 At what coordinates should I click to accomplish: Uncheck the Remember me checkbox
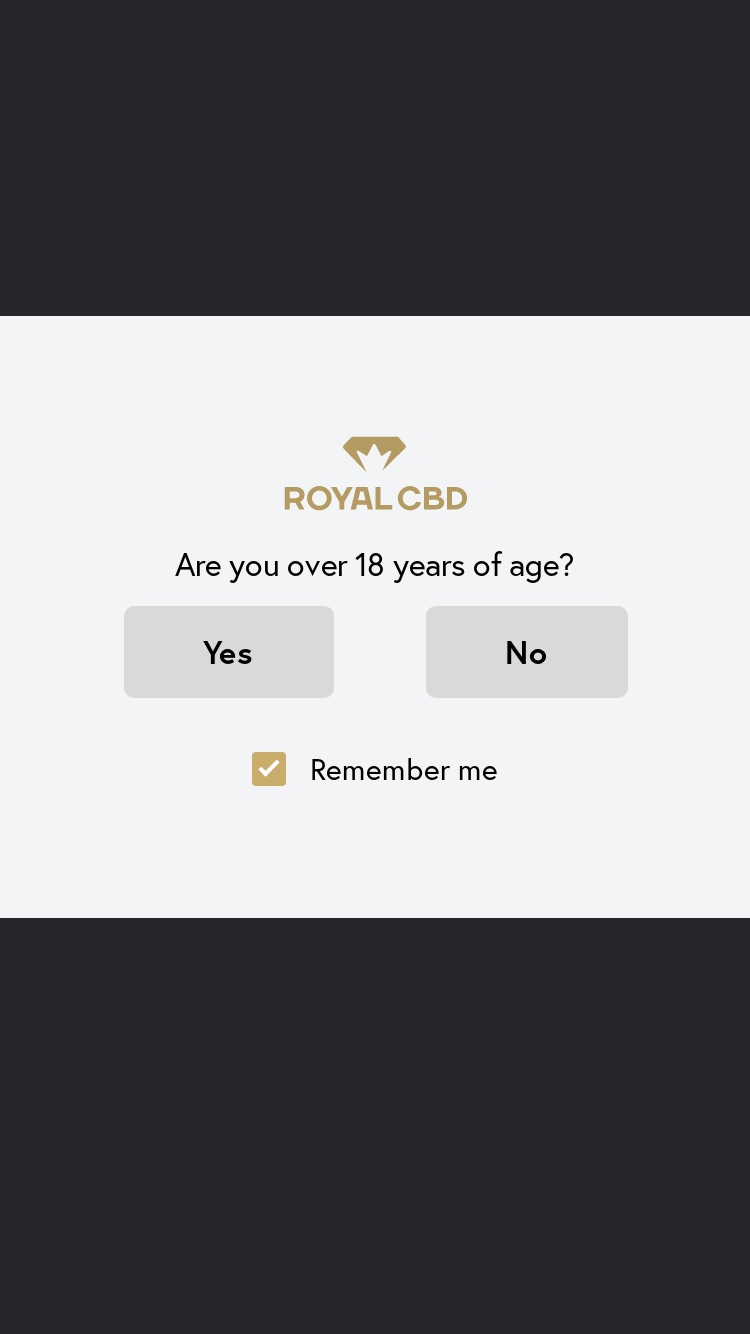pos(269,769)
